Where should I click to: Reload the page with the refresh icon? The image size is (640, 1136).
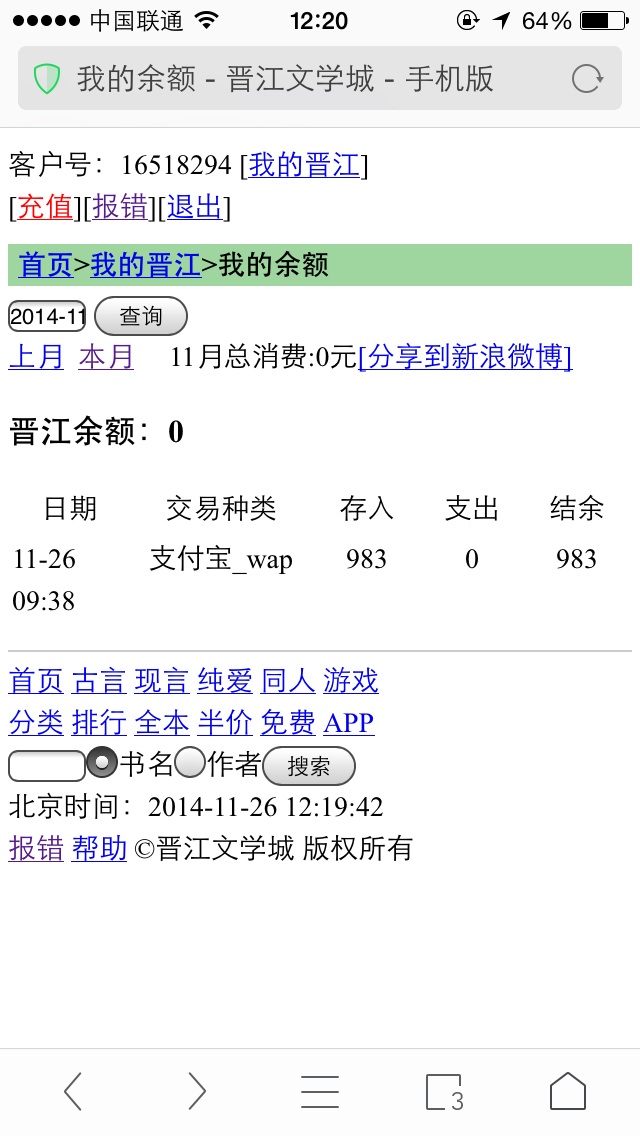click(587, 78)
